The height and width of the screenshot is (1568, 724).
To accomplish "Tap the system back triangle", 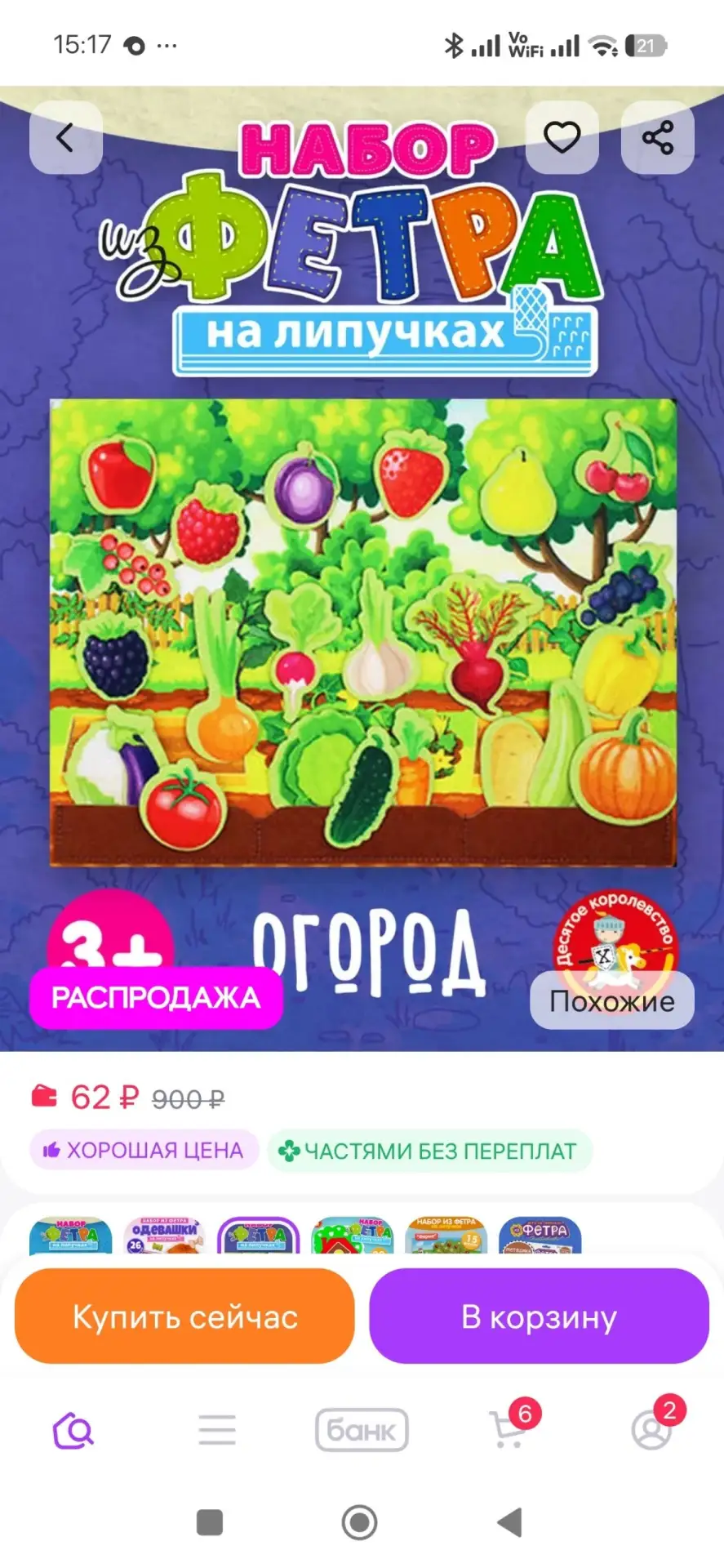I will pyautogui.click(x=509, y=1522).
